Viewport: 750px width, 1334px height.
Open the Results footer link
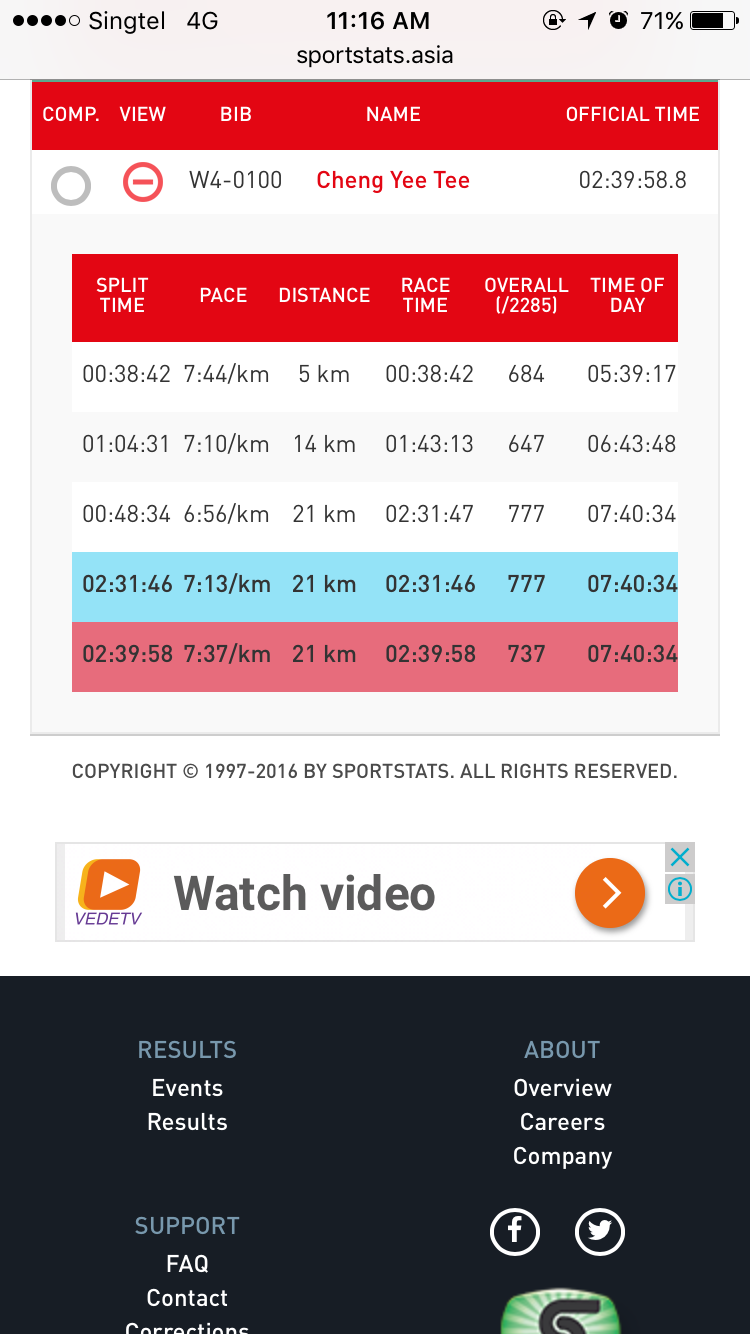coord(187,1122)
